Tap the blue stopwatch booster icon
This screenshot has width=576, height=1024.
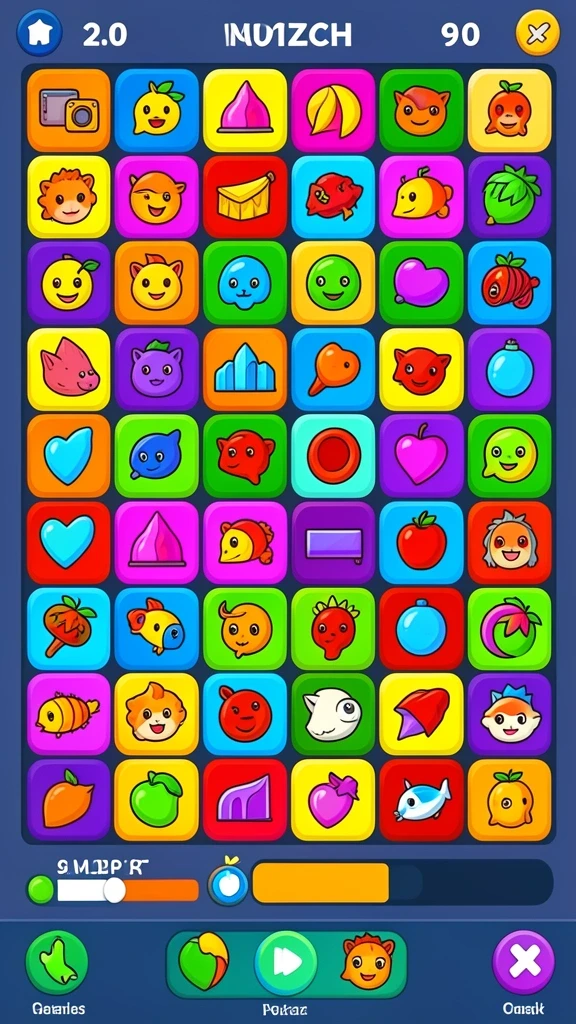pyautogui.click(x=228, y=883)
